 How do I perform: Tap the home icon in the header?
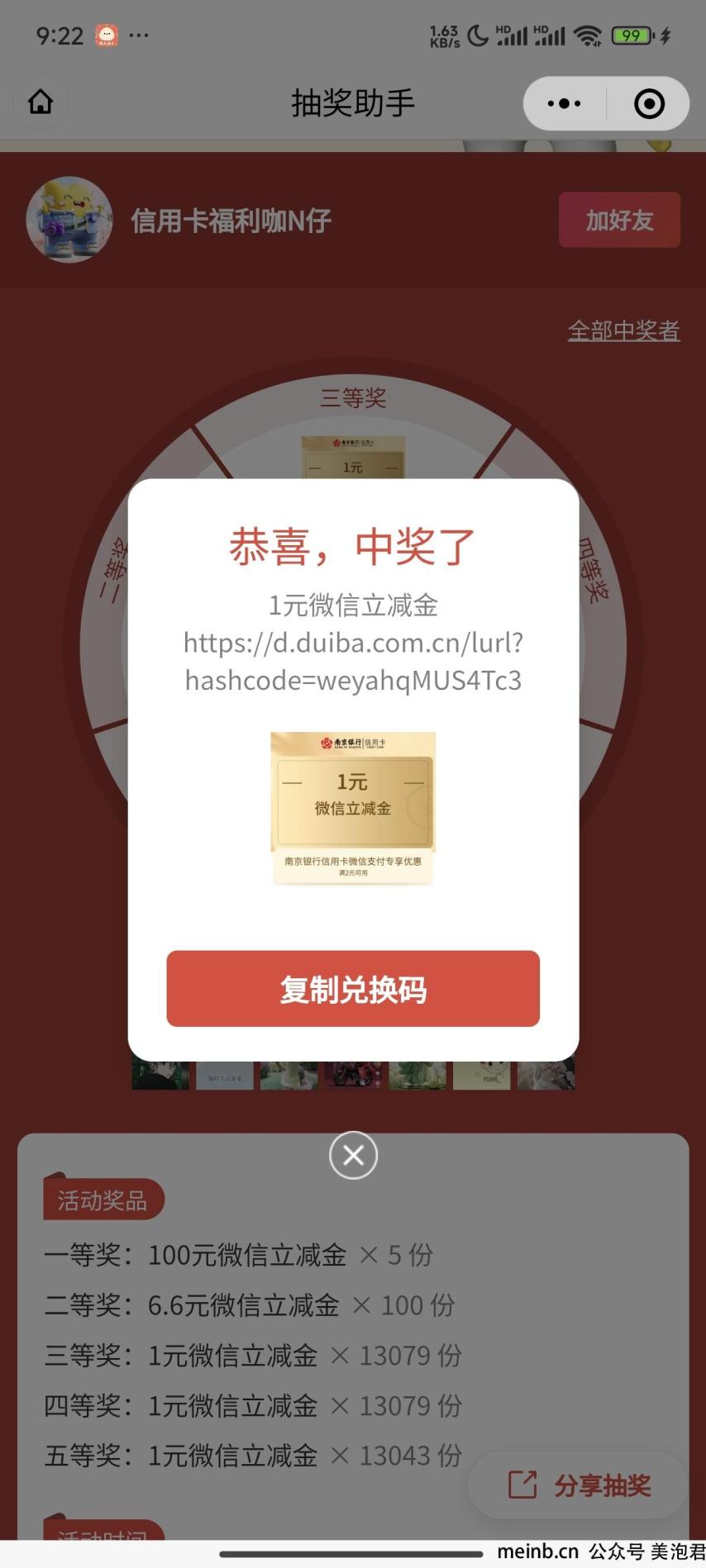(x=41, y=102)
